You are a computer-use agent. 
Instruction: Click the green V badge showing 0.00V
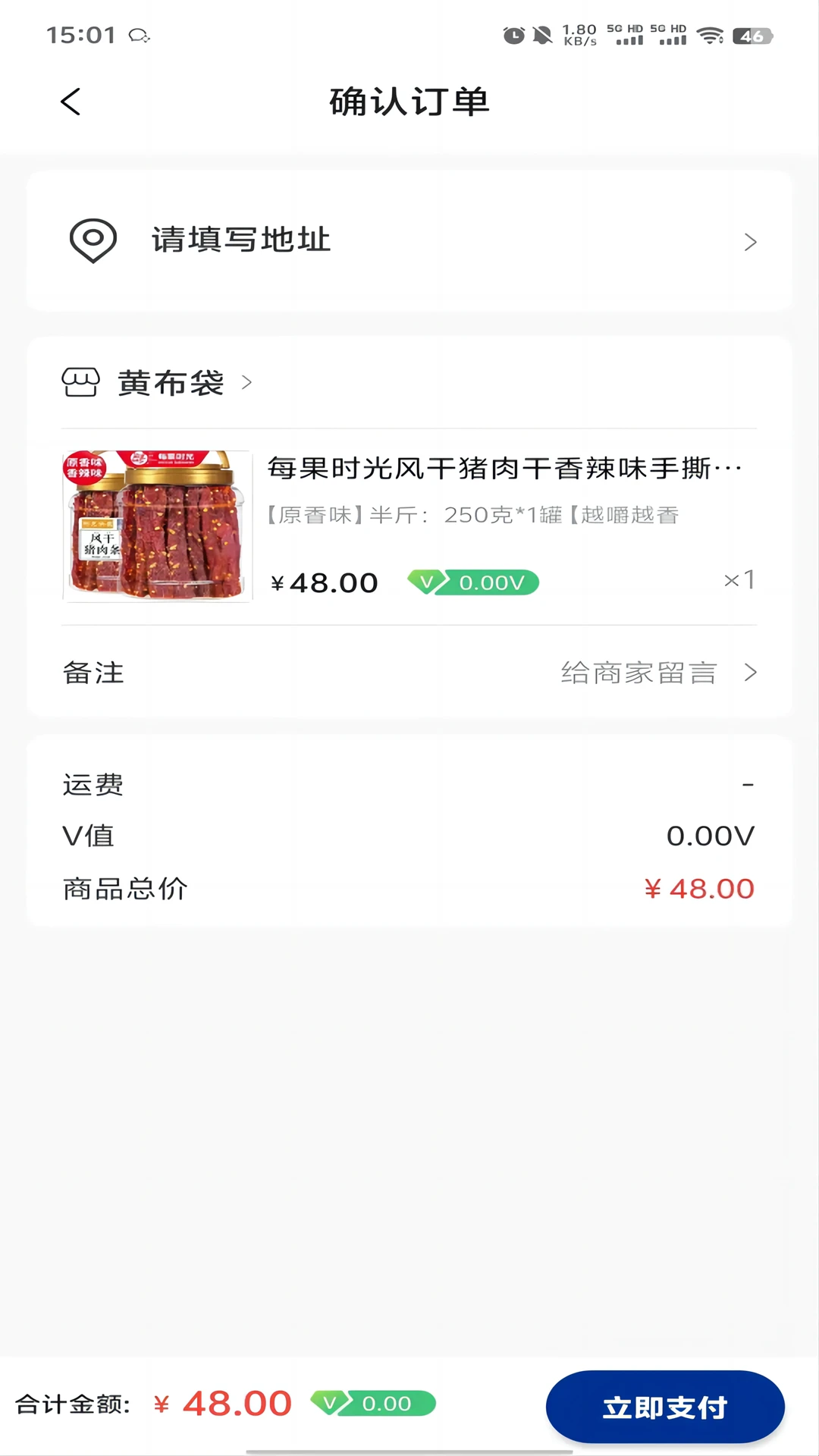(x=472, y=582)
